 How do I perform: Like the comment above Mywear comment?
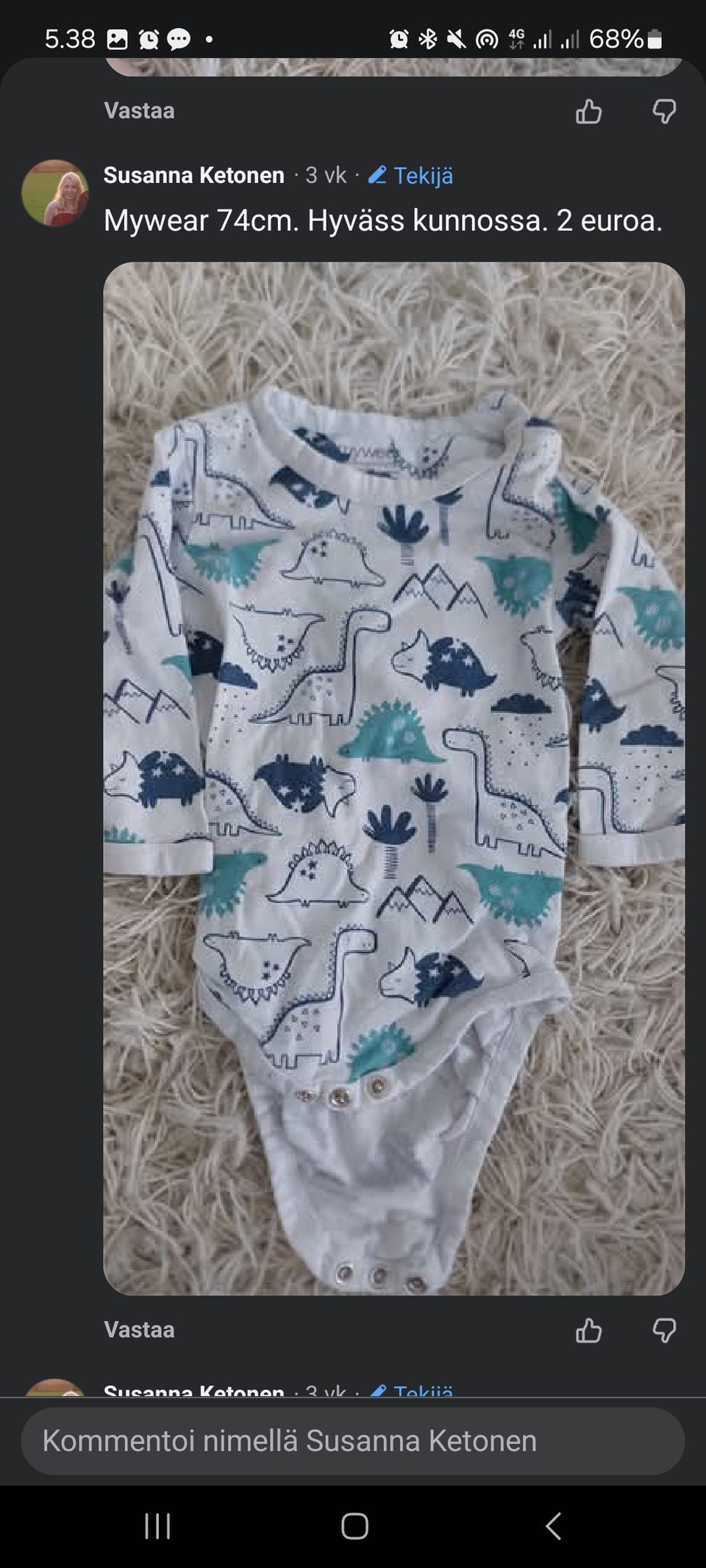point(588,112)
